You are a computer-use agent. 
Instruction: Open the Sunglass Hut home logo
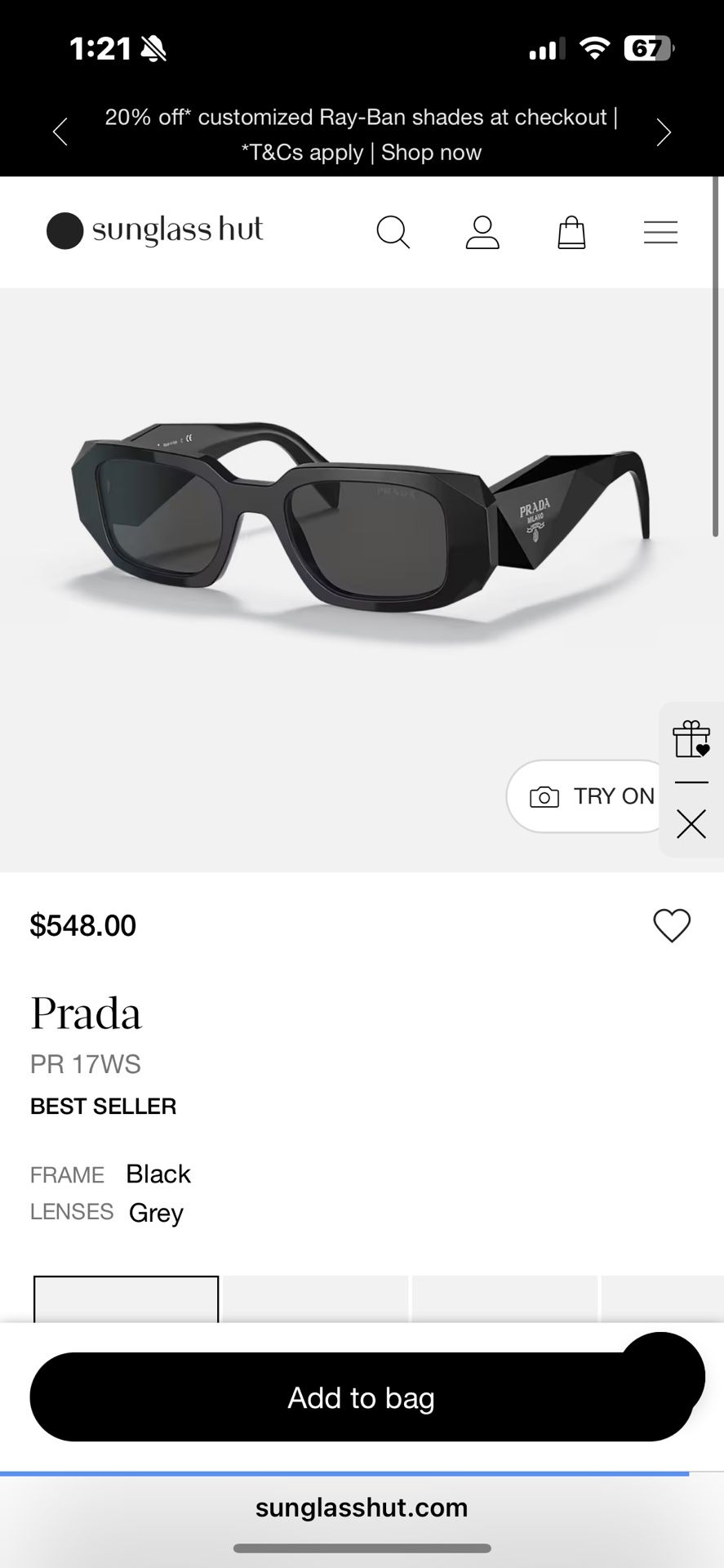coord(155,231)
